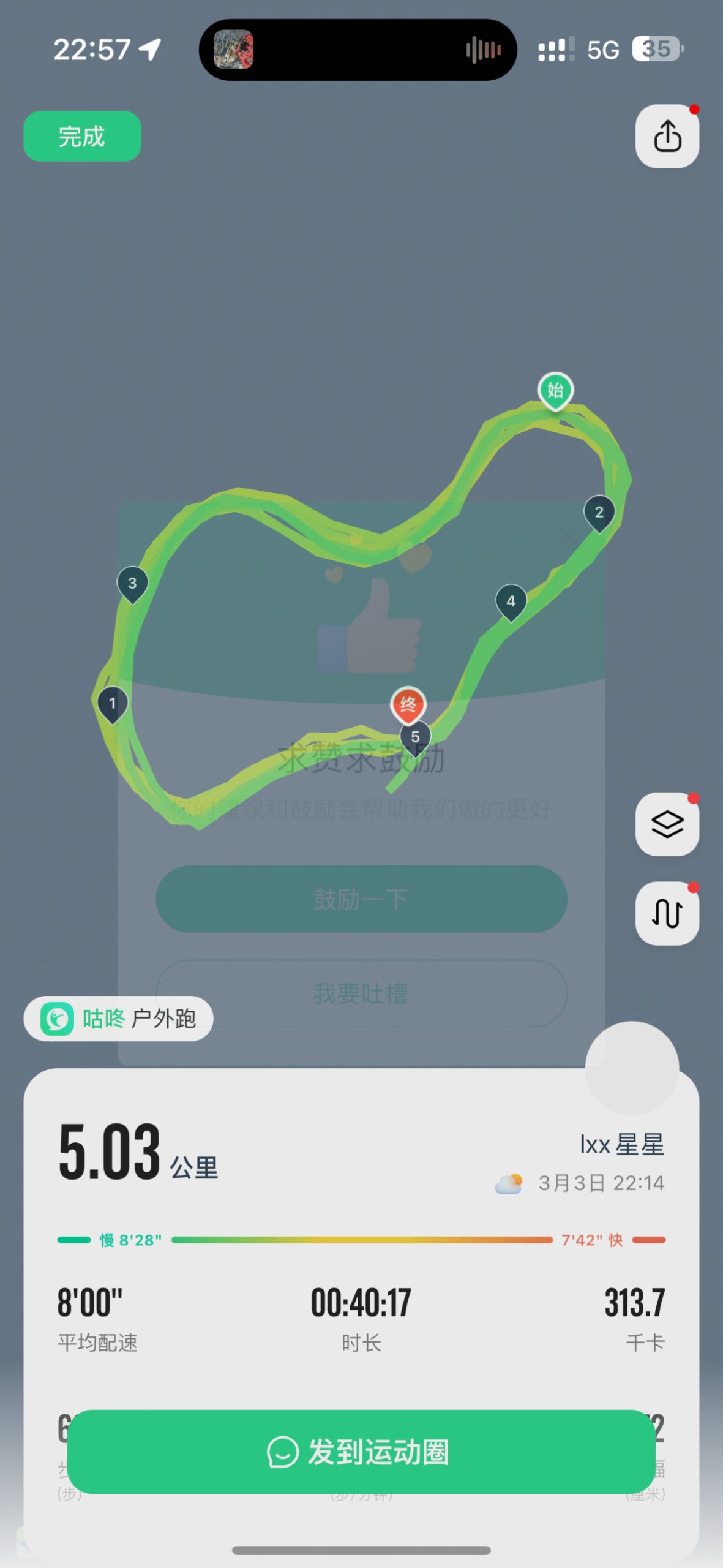This screenshot has height=1568, width=723.
Task: Post the run to 运动圈
Action: 361,1452
